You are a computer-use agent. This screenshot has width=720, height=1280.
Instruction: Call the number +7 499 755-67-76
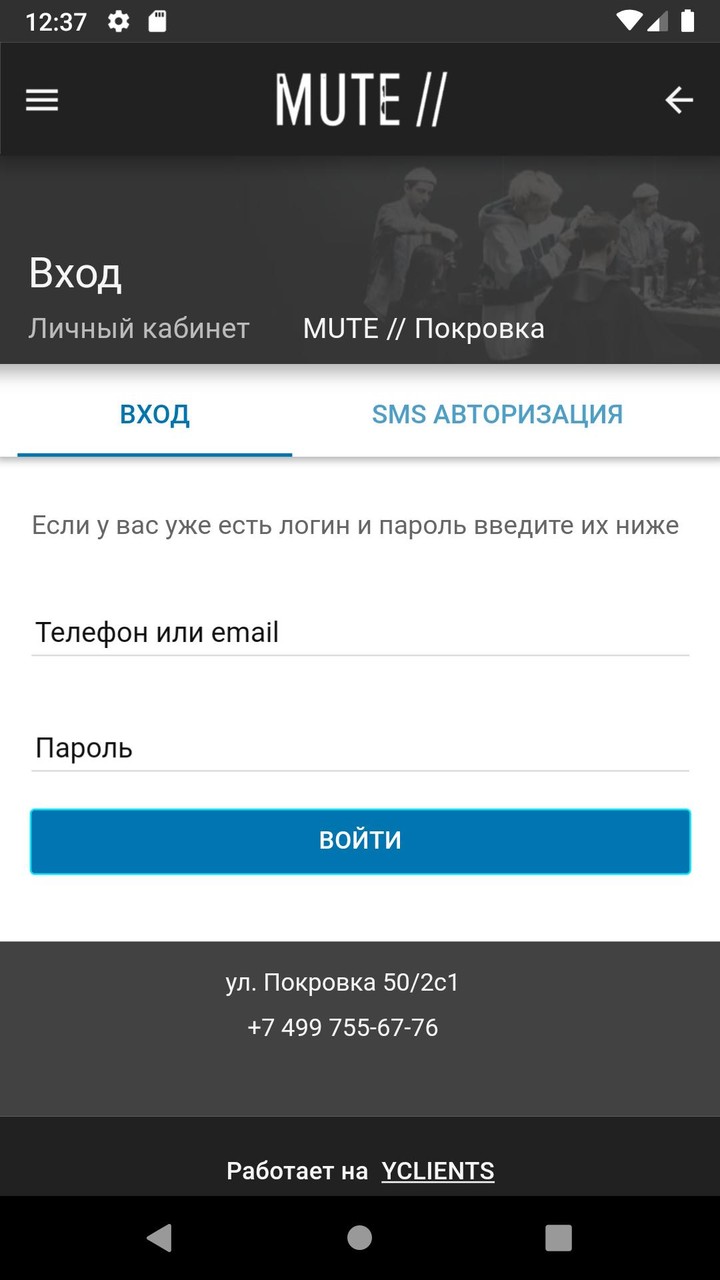tap(343, 1028)
